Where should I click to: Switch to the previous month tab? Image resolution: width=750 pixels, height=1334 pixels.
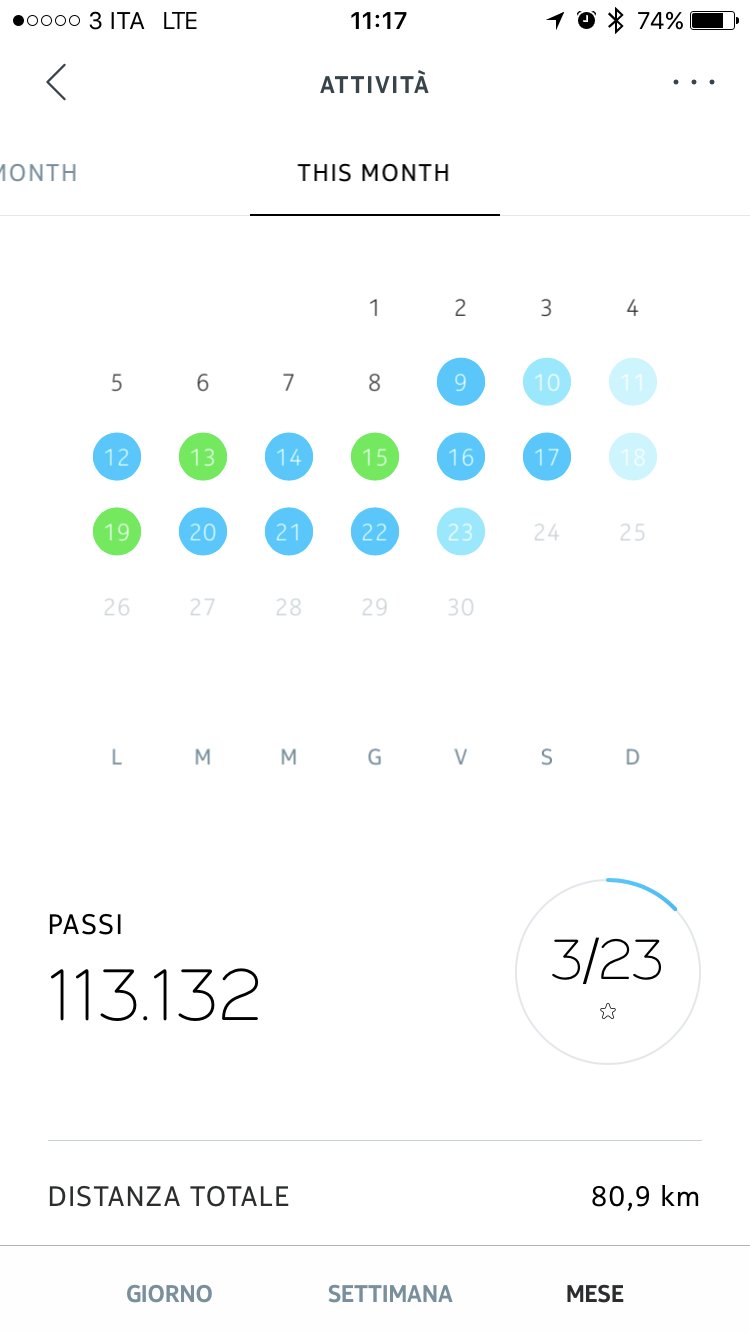click(38, 173)
